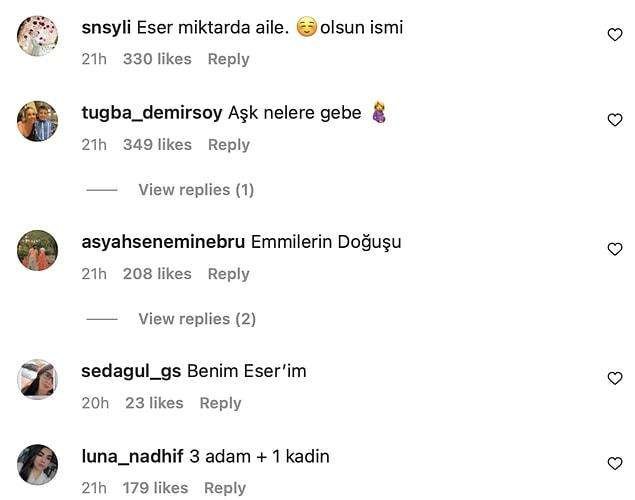Like sedagul_gs's comment
The height and width of the screenshot is (500, 635).
(615, 378)
